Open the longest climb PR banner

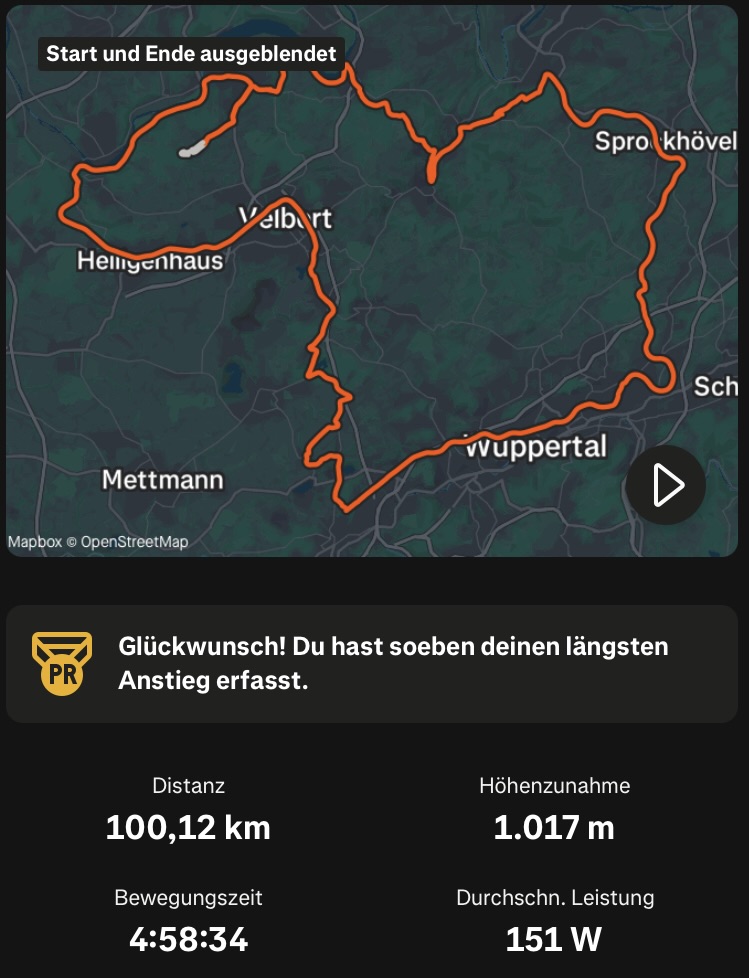click(x=372, y=664)
